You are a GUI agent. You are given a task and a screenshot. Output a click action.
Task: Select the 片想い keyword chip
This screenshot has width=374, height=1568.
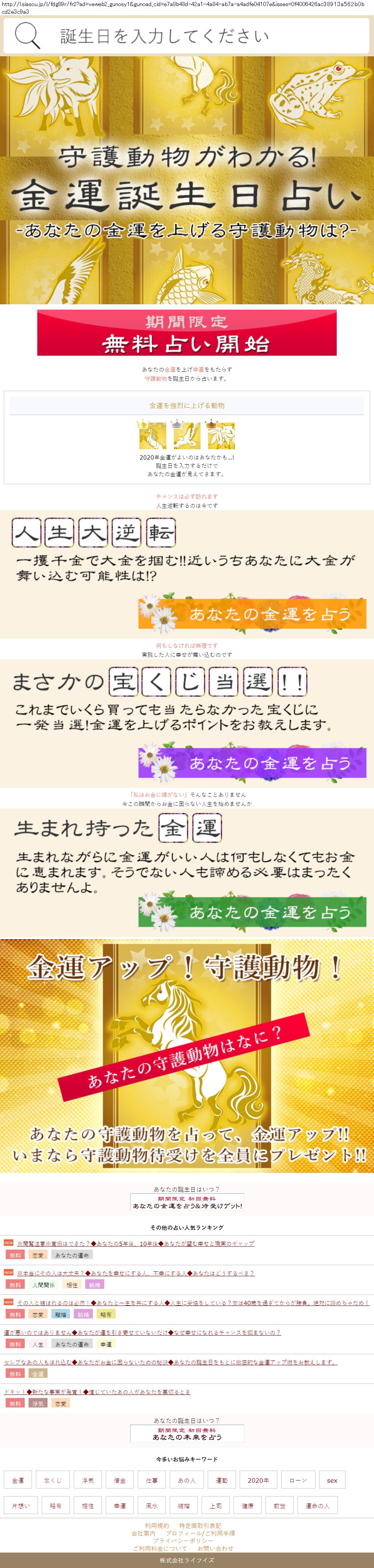[x=21, y=1505]
